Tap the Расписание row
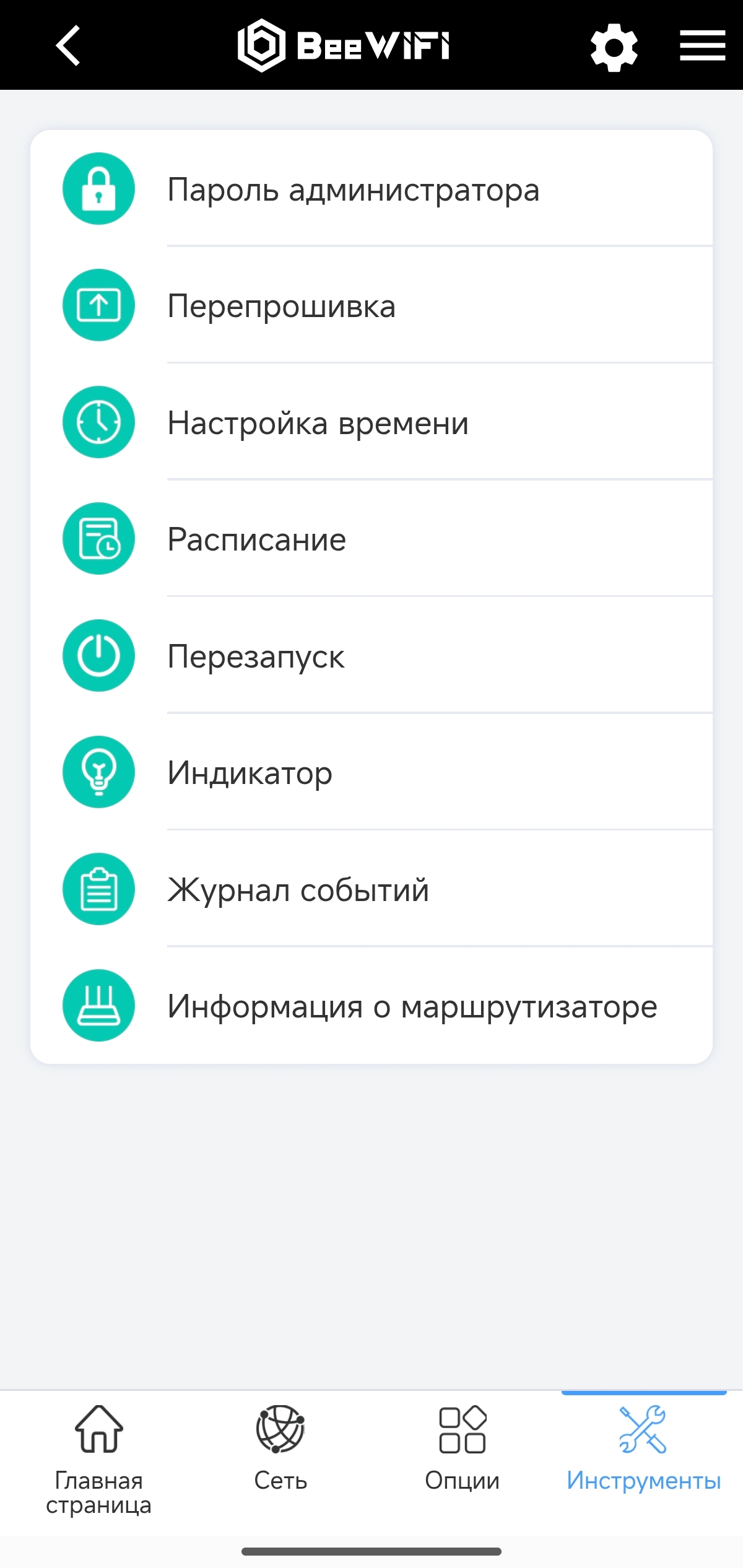 tap(371, 539)
